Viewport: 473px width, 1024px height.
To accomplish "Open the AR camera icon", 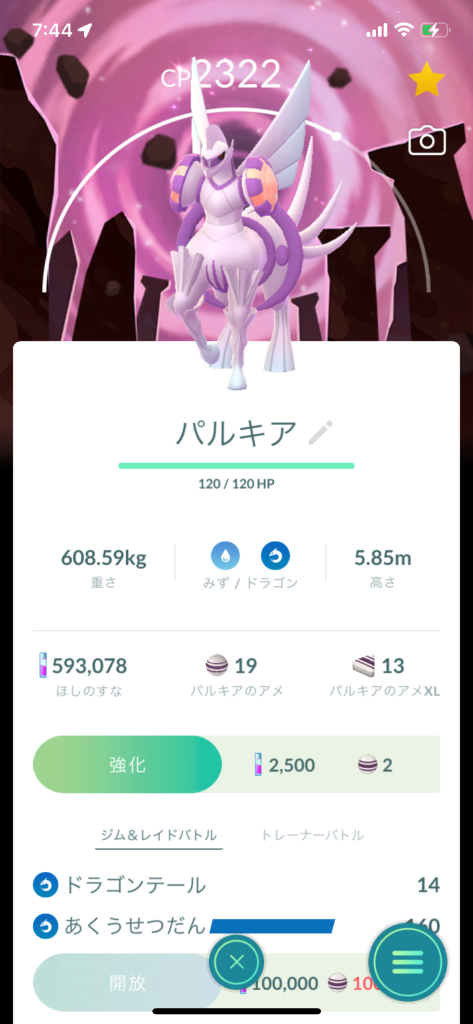I will [427, 140].
